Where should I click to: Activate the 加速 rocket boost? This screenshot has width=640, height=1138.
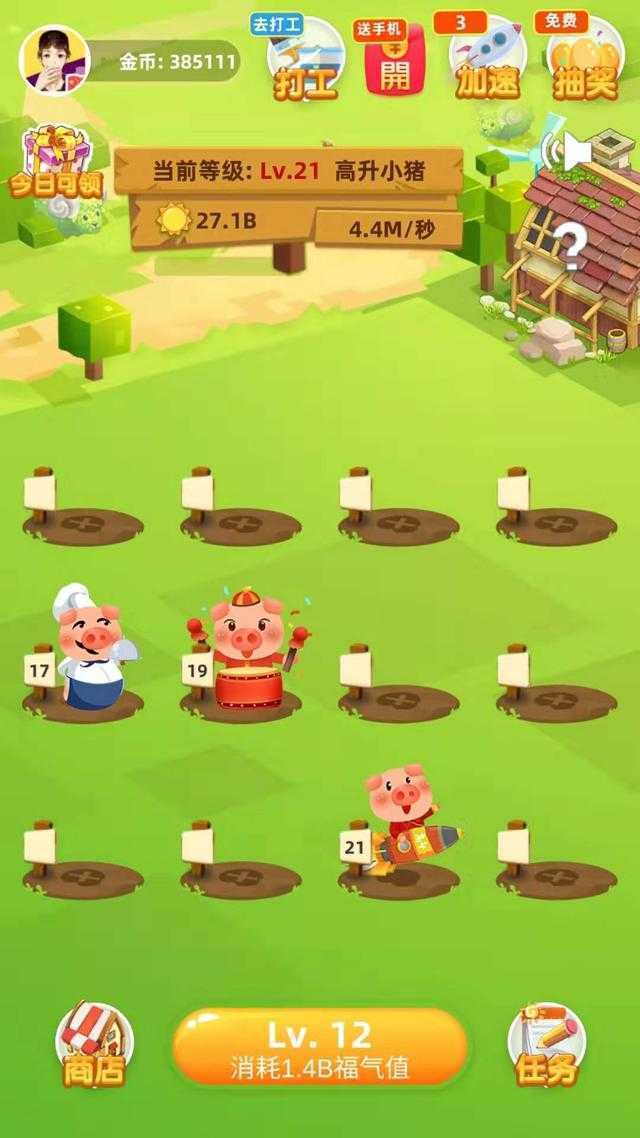coord(487,62)
